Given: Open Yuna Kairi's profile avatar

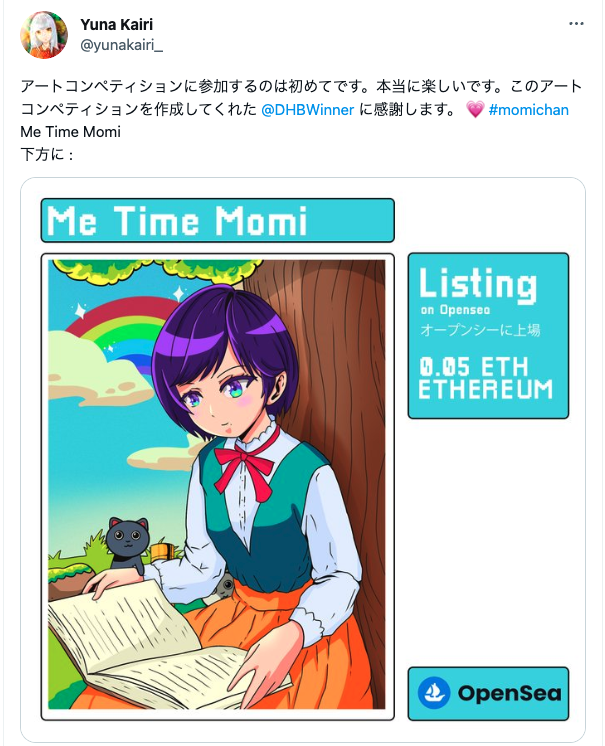Looking at the screenshot, I should point(44,35).
